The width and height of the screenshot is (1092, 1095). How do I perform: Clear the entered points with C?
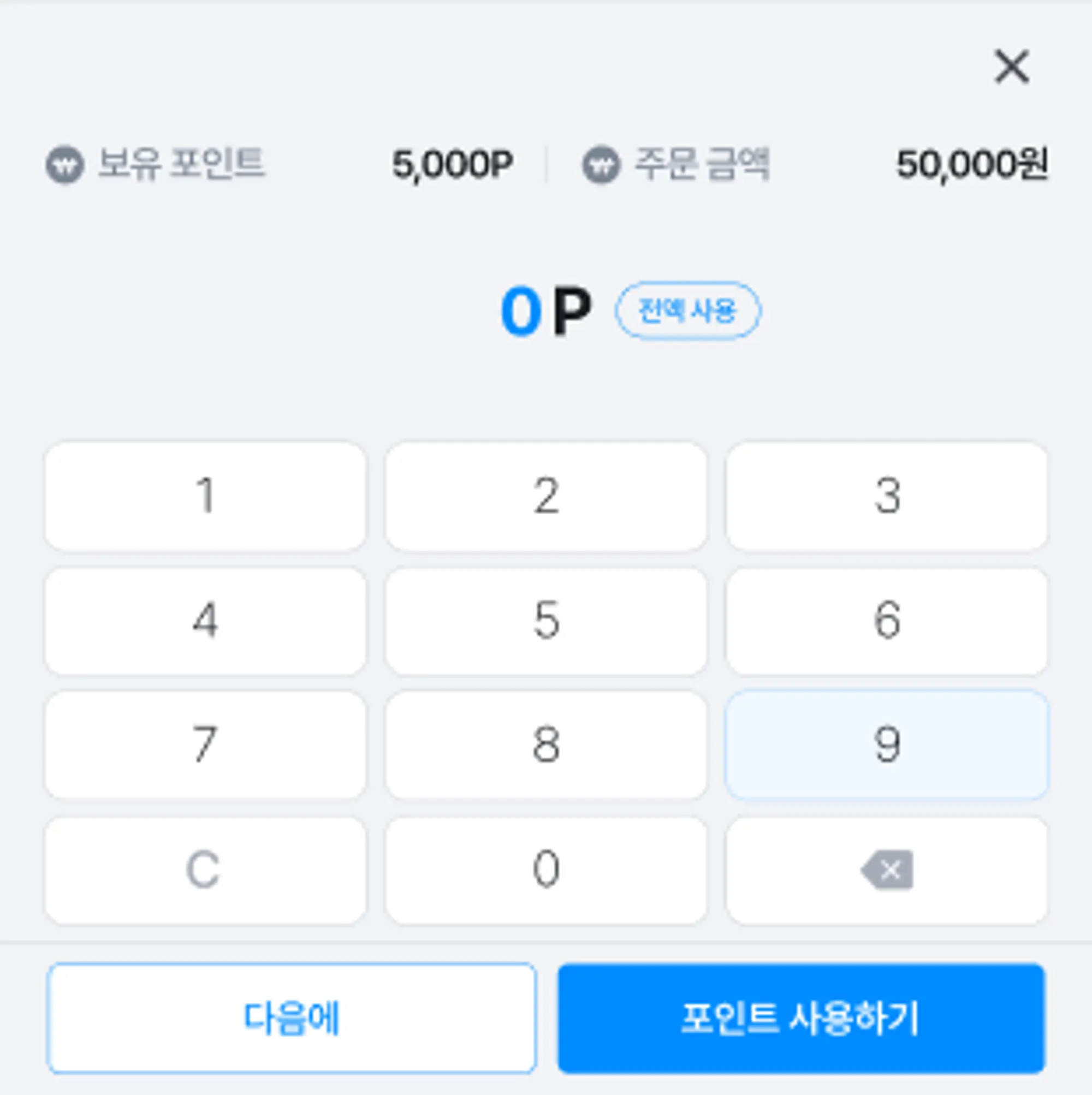(x=205, y=870)
